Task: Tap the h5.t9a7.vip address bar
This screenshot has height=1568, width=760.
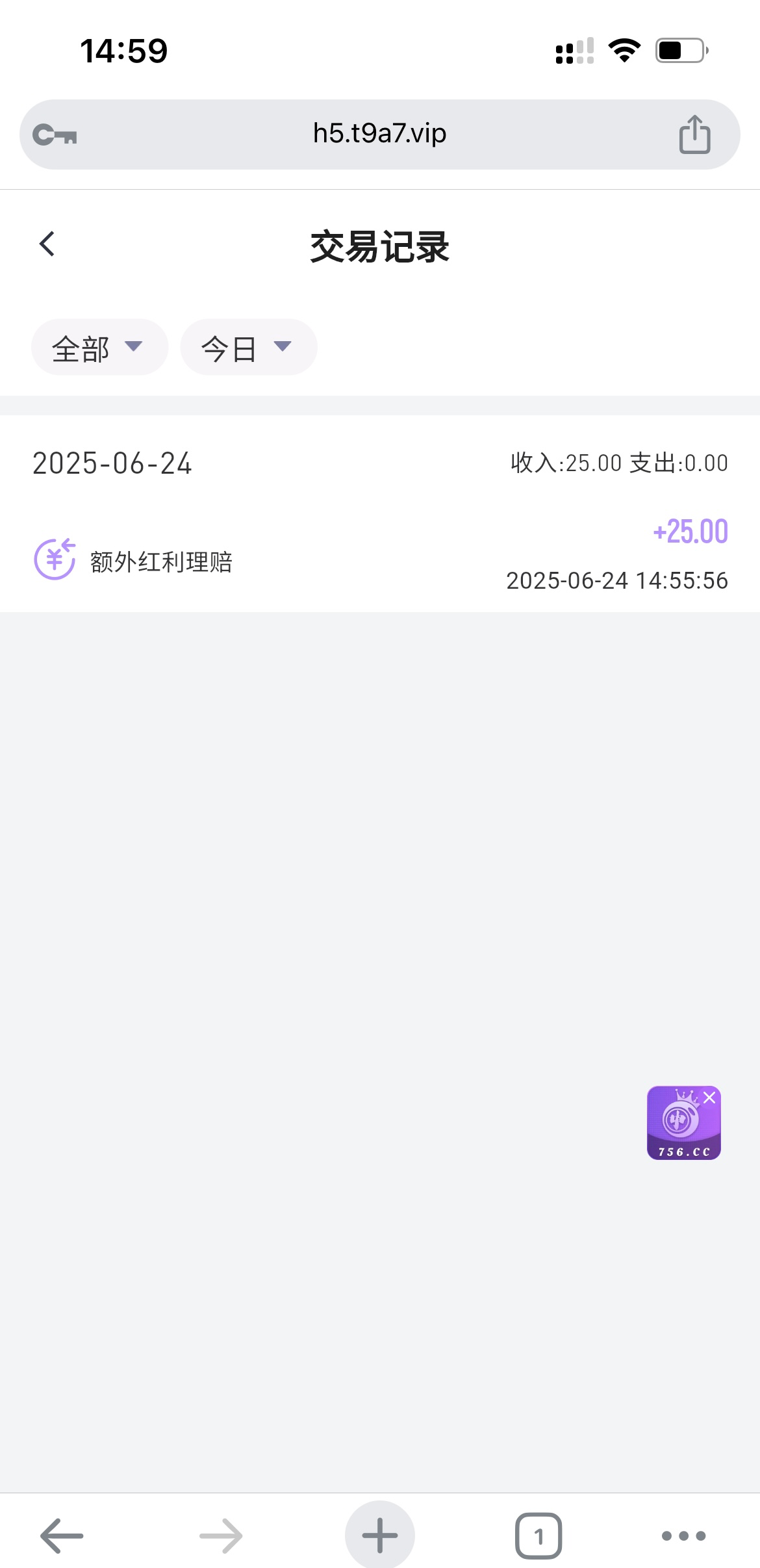Action: coord(379,134)
